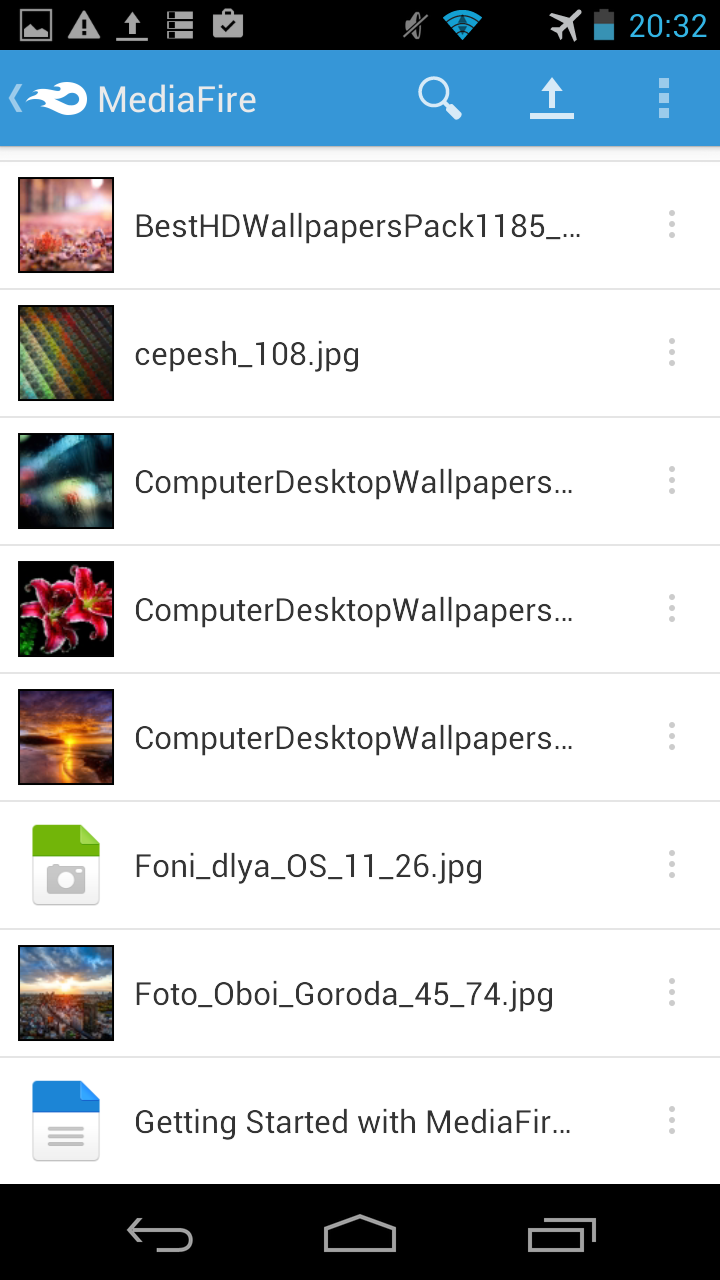Image resolution: width=720 pixels, height=1280 pixels.
Task: Tap the upload arrow icon
Action: [551, 99]
